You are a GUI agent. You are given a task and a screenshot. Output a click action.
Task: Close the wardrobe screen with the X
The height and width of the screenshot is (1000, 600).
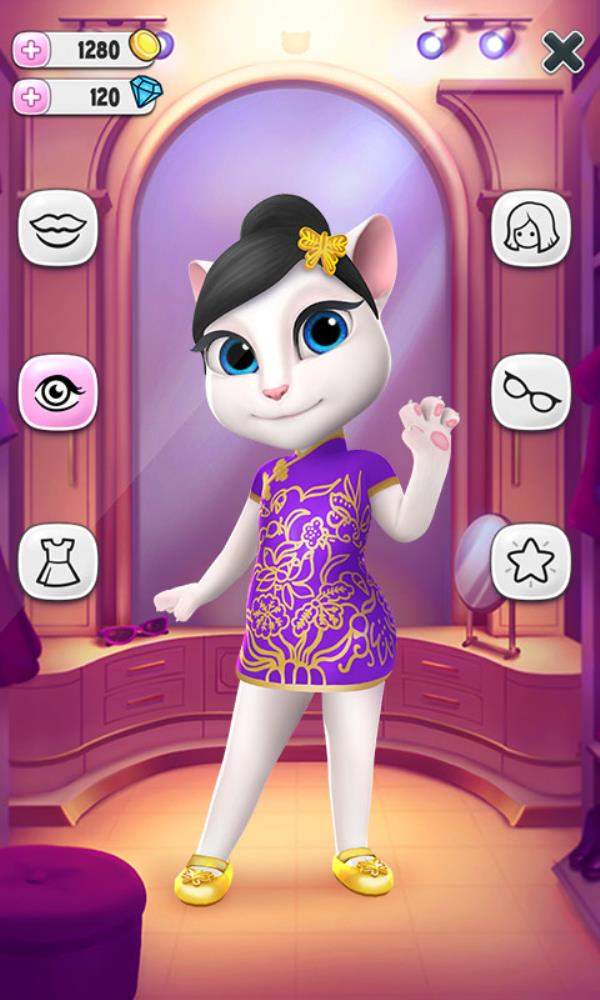tap(562, 52)
